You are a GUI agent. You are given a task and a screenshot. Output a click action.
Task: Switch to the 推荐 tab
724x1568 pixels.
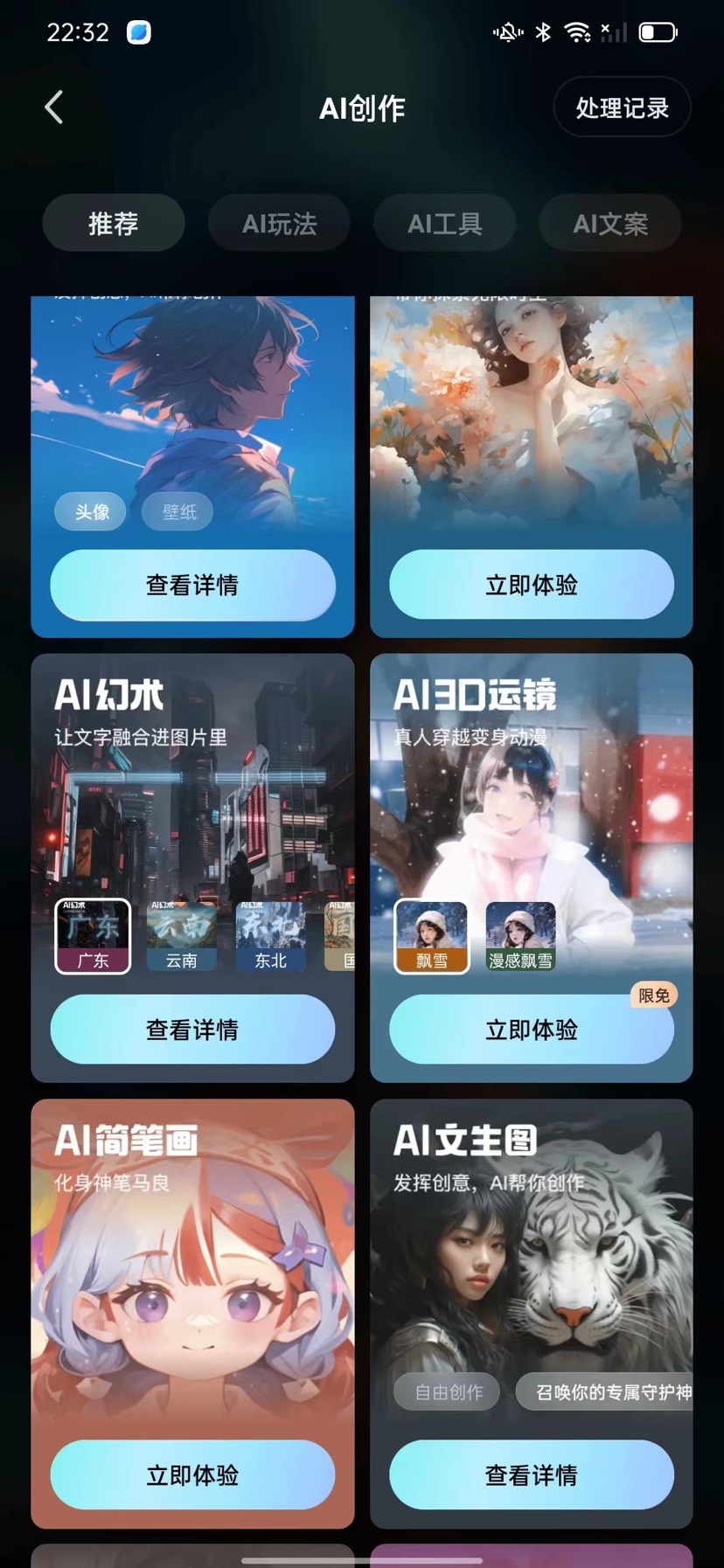coord(114,224)
